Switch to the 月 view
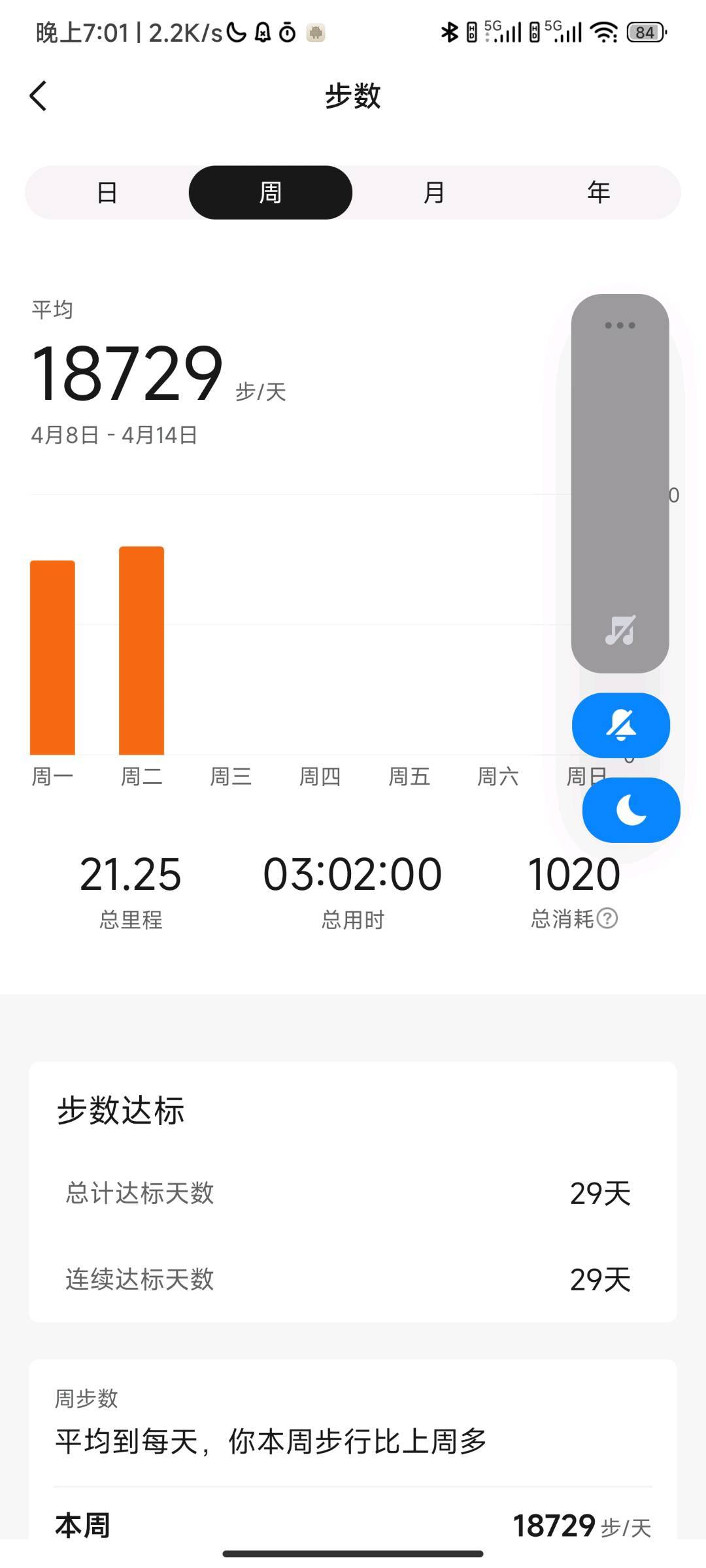706x1568 pixels. [434, 193]
